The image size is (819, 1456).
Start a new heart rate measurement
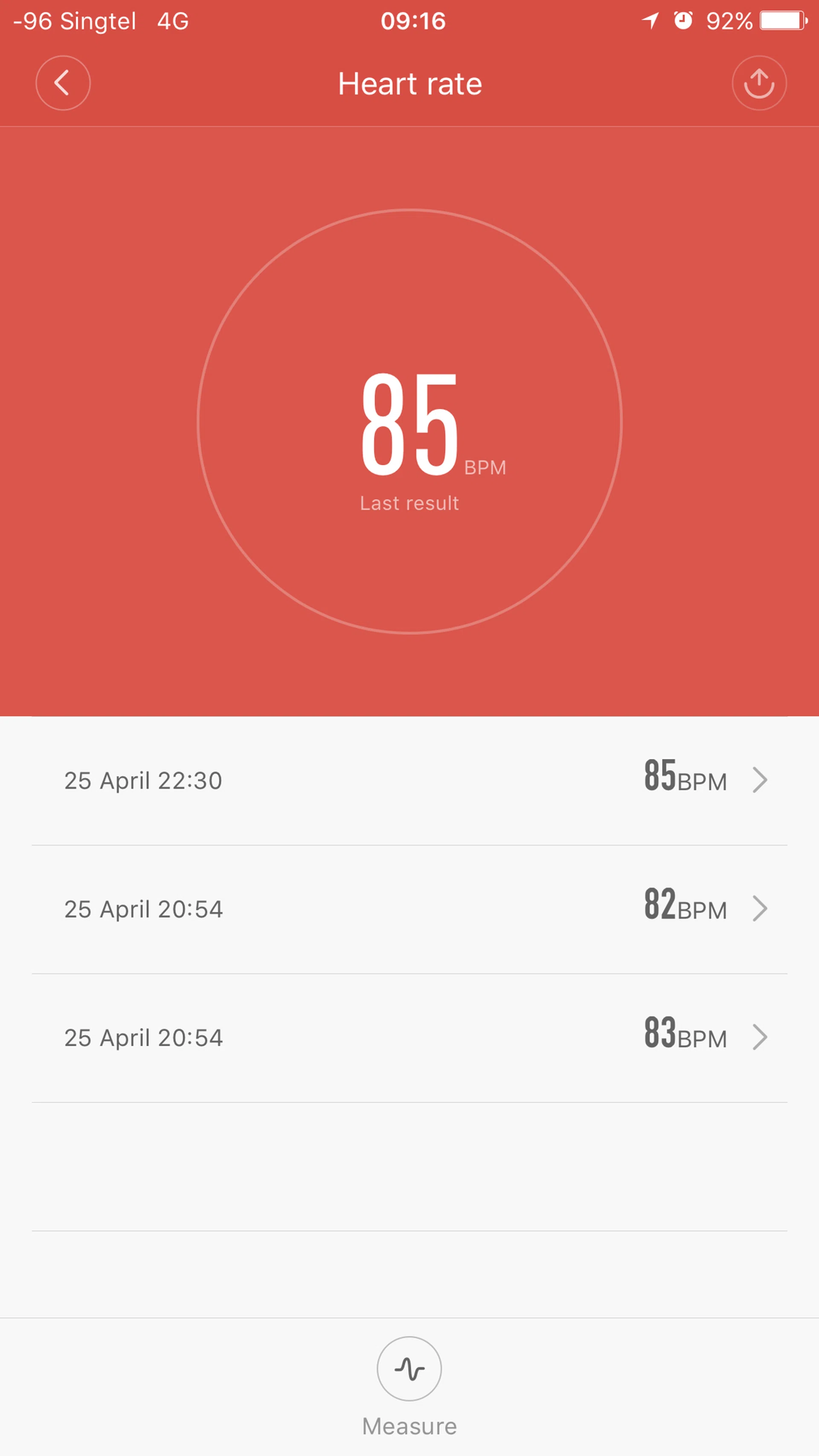point(409,1369)
